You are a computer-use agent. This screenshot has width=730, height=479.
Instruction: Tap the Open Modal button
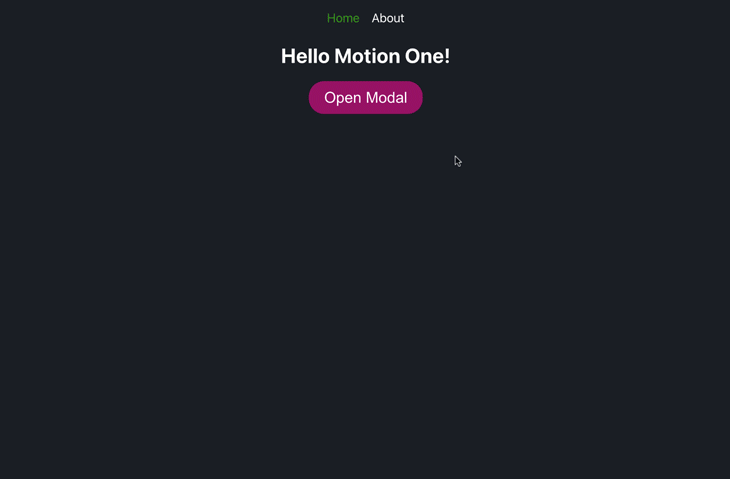pyautogui.click(x=365, y=97)
